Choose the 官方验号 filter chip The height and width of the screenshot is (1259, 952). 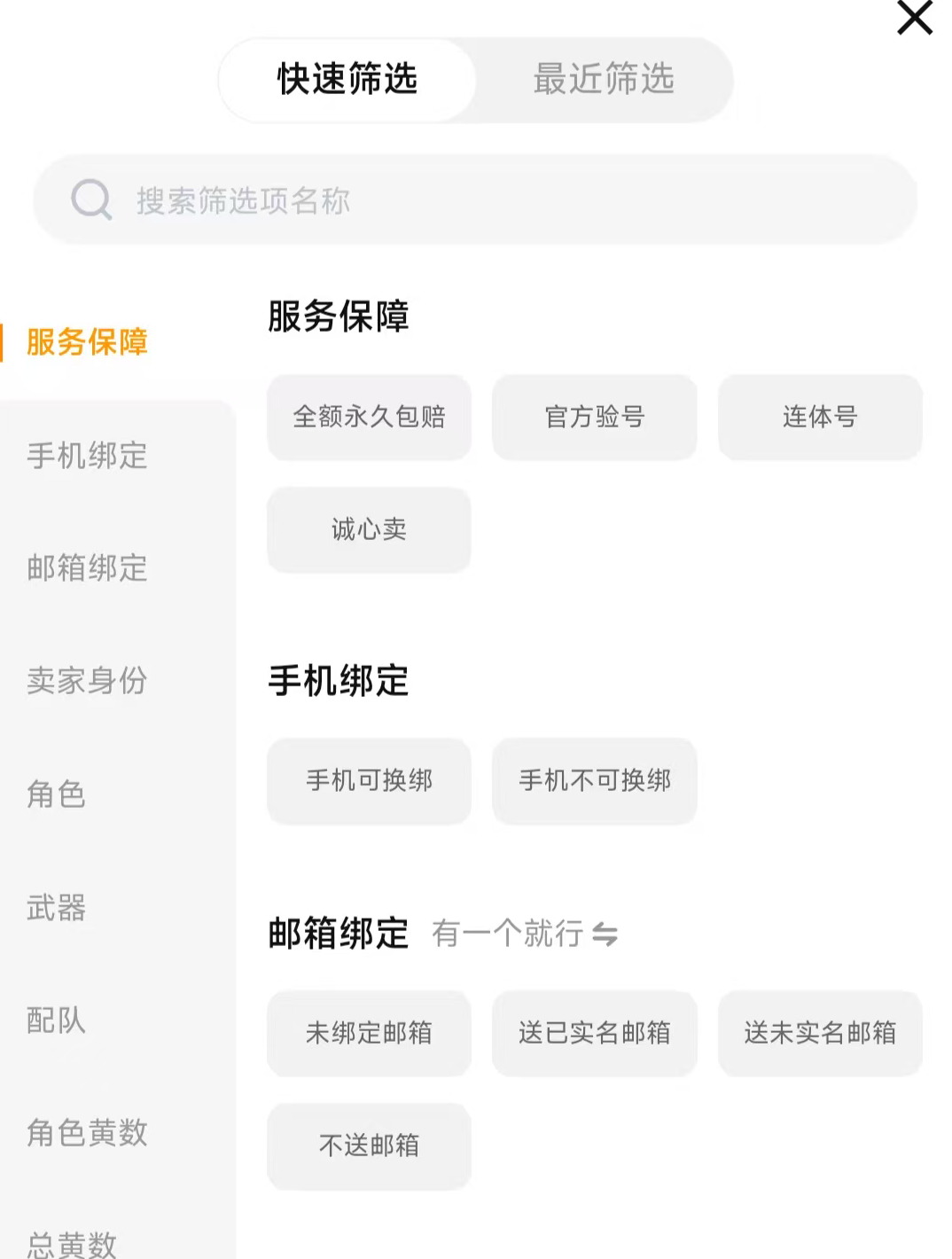click(x=594, y=417)
